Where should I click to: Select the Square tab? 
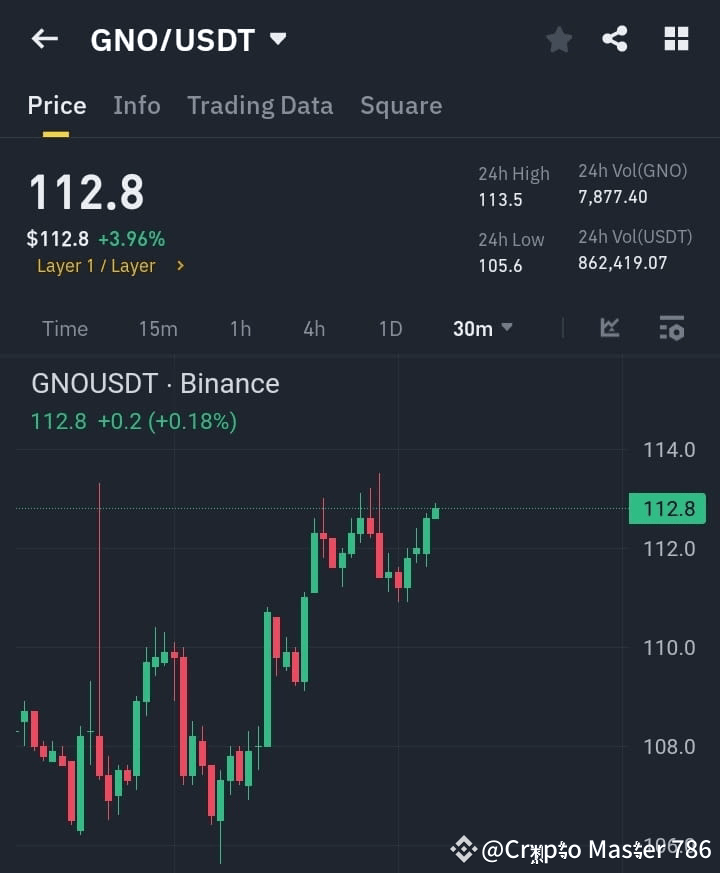[401, 105]
